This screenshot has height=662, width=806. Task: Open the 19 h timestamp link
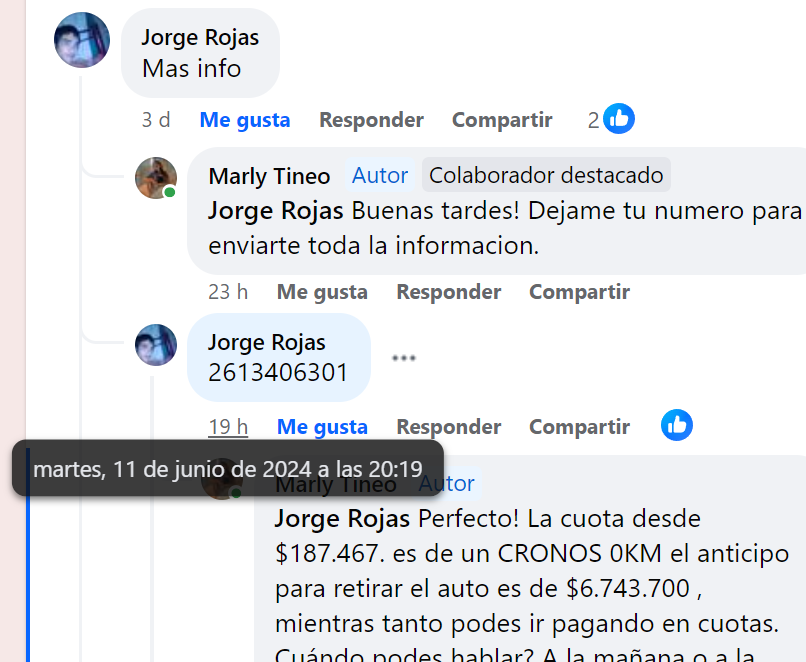click(x=228, y=427)
